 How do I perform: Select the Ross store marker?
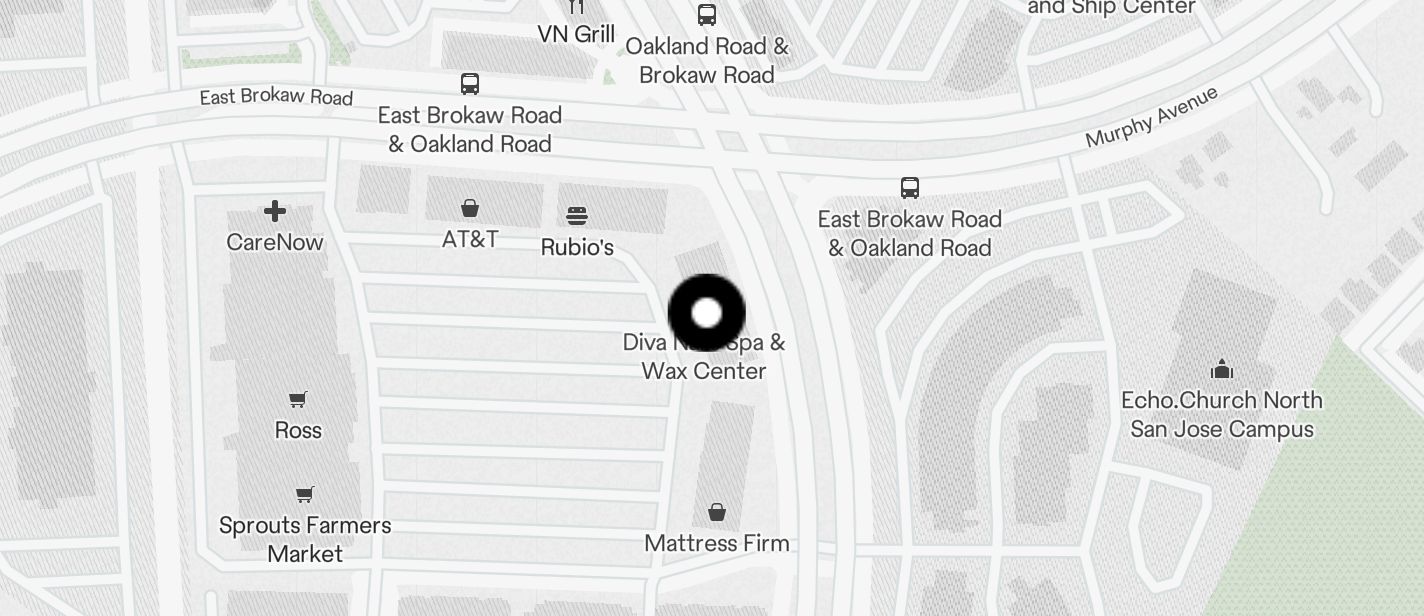[298, 401]
